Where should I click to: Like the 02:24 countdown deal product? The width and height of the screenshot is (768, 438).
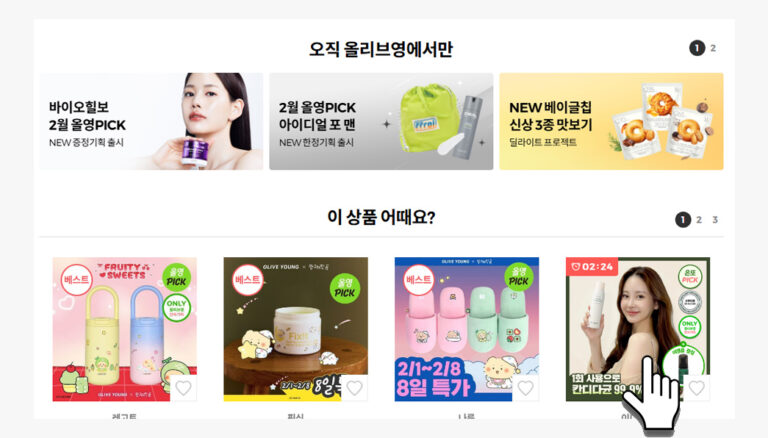696,388
